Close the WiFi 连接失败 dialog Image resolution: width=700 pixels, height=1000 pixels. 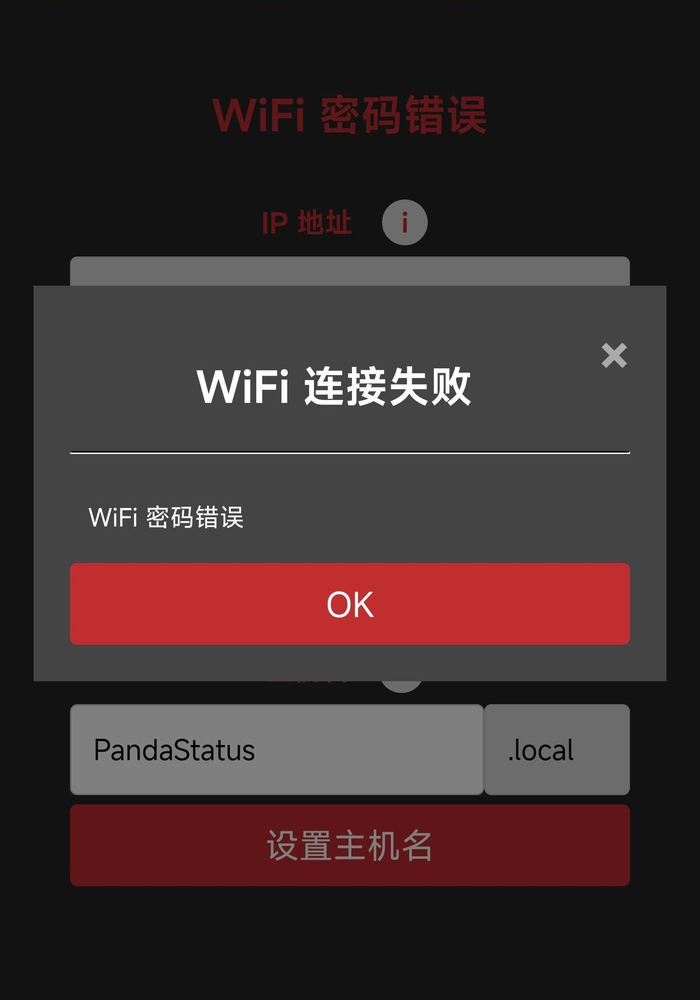[x=614, y=355]
